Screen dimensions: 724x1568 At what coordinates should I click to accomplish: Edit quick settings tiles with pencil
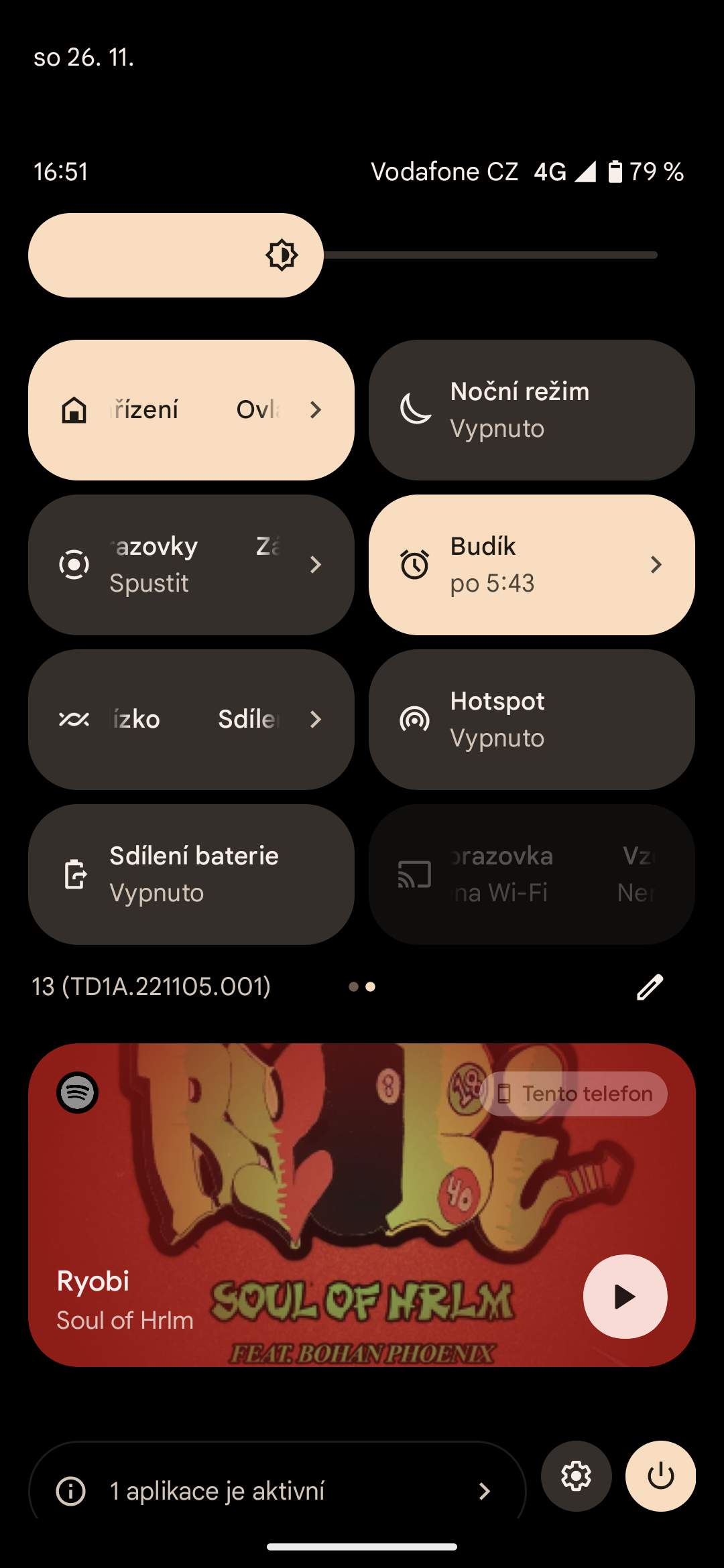[x=650, y=987]
